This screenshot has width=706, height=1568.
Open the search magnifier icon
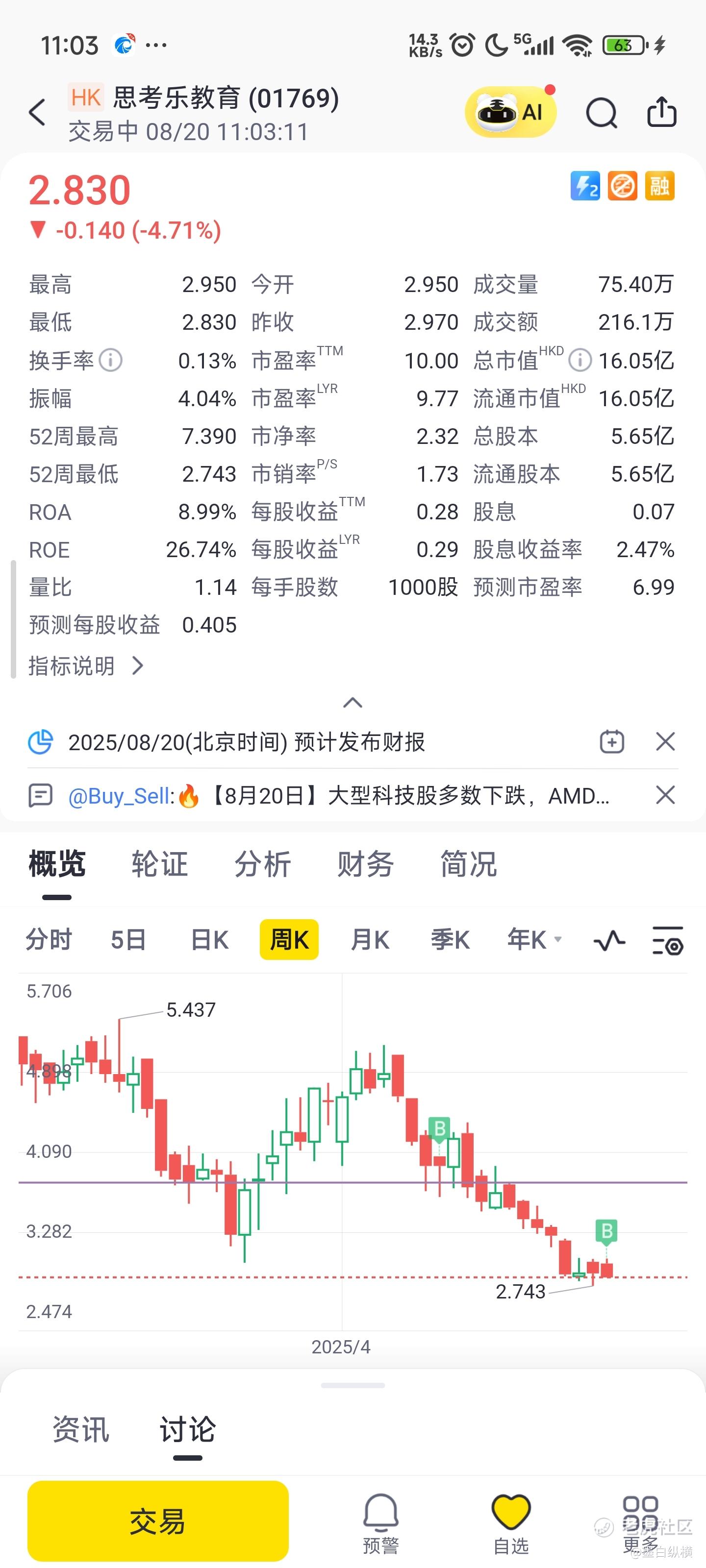click(601, 113)
